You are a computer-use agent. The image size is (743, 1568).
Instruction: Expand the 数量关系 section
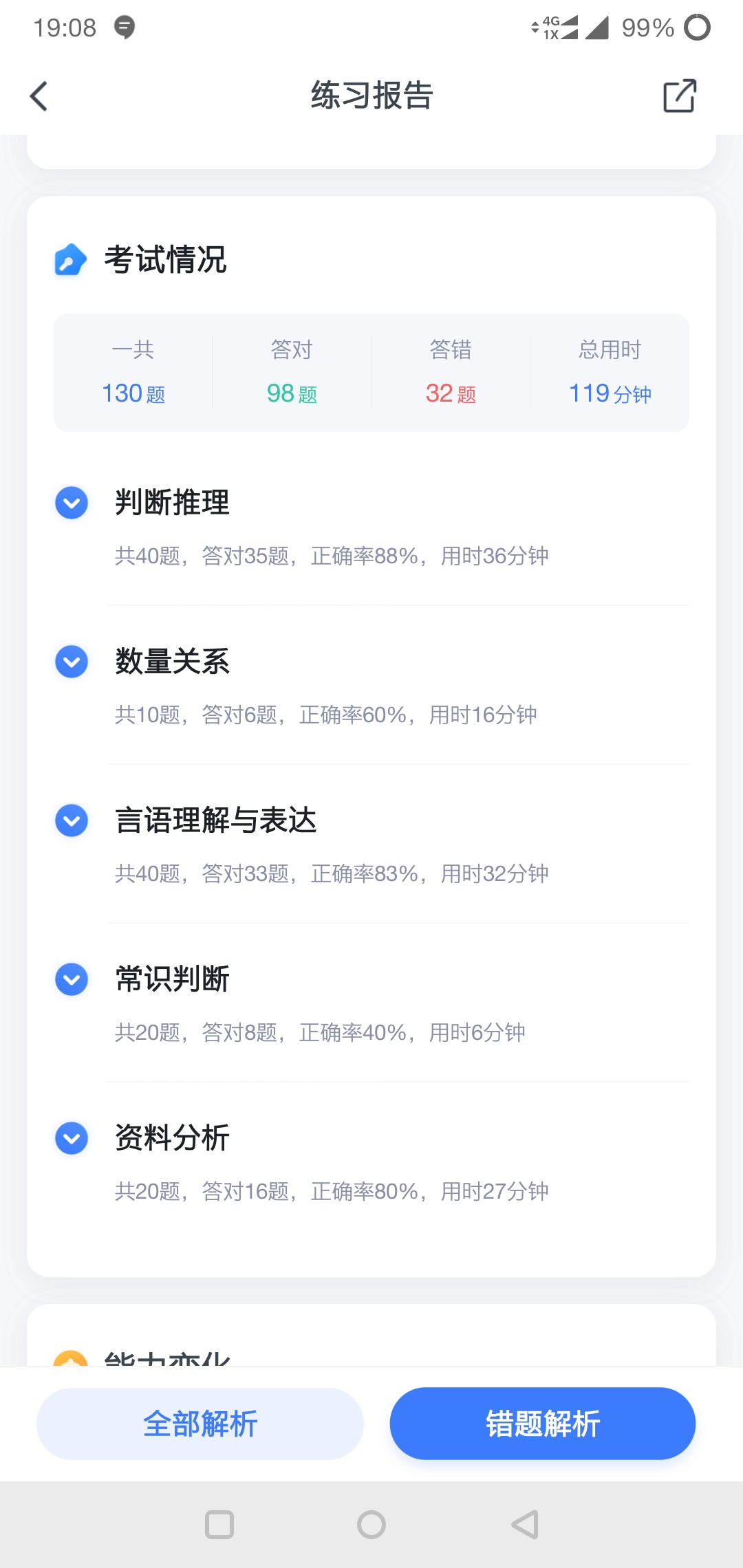coord(72,662)
